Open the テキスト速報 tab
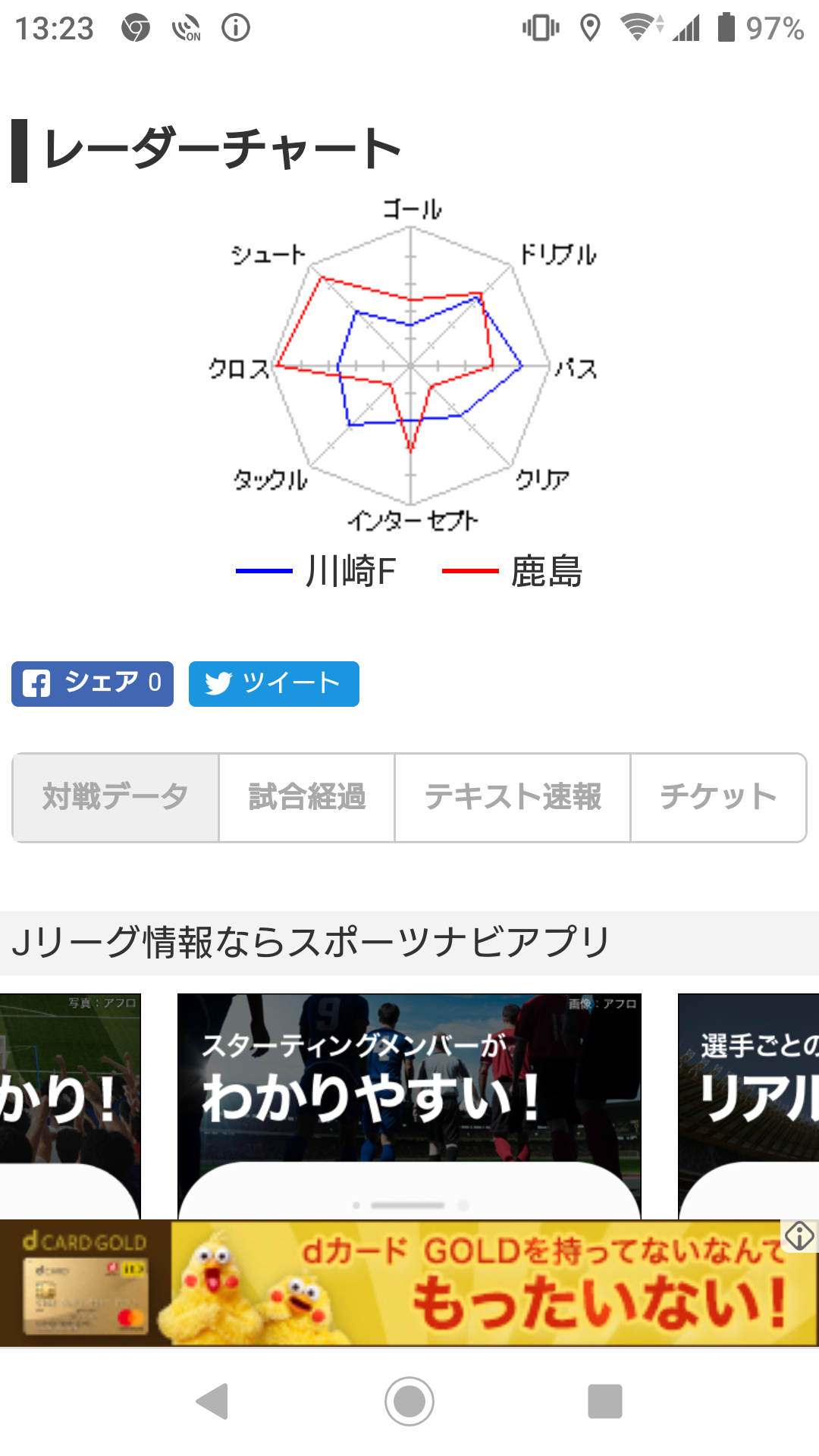Screen dimensions: 819x1456 [513, 797]
